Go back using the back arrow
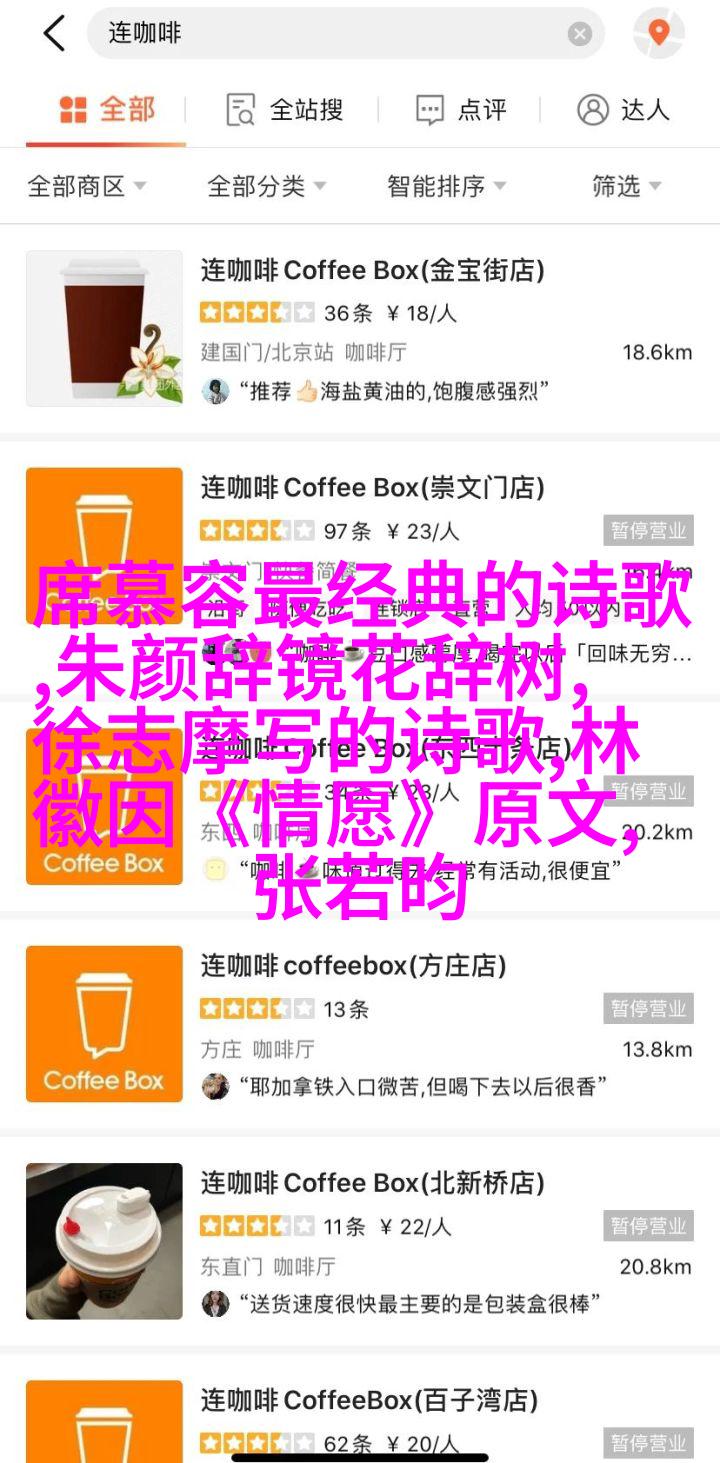This screenshot has height=1463, width=720. (x=54, y=33)
